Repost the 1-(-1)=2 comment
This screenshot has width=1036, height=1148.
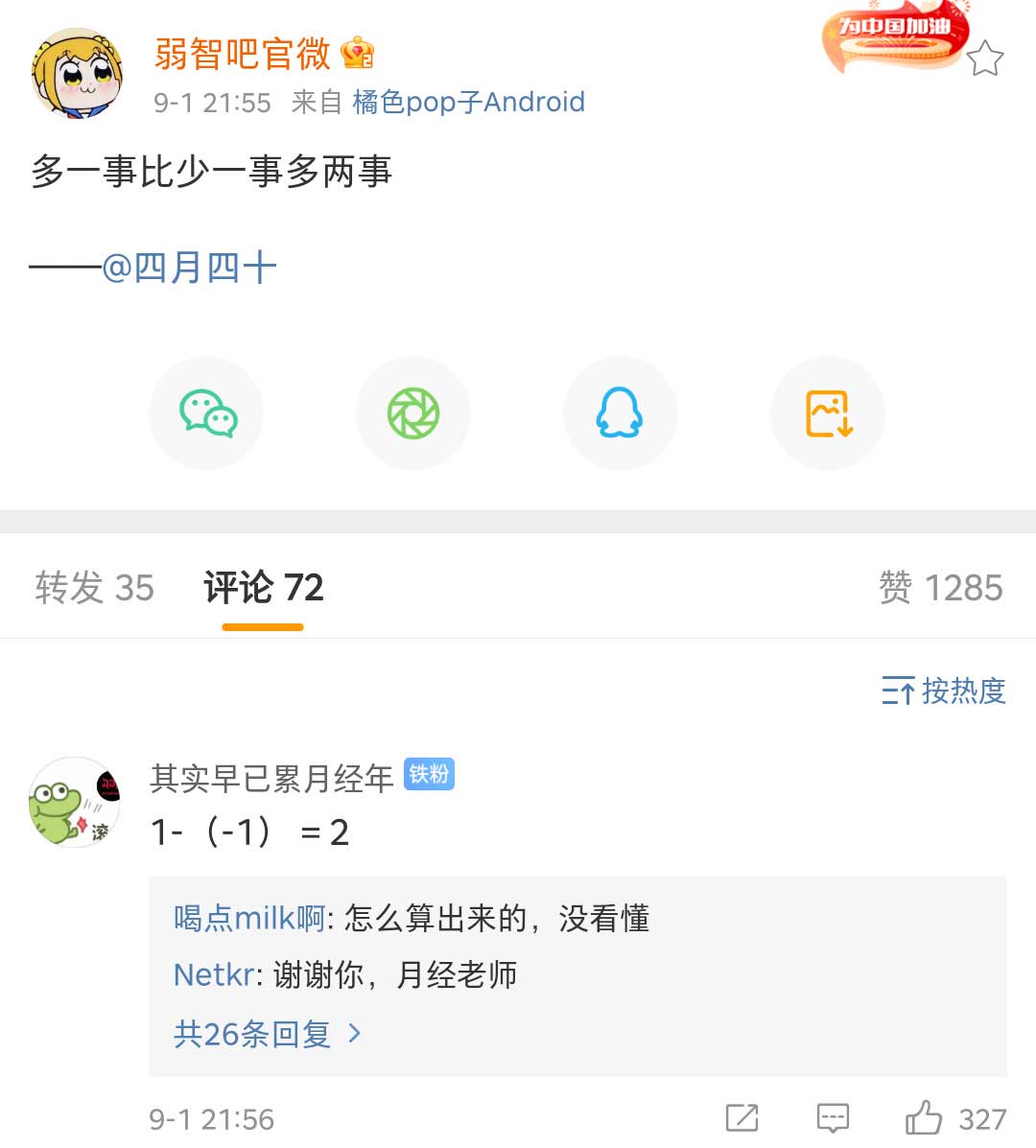click(742, 1117)
